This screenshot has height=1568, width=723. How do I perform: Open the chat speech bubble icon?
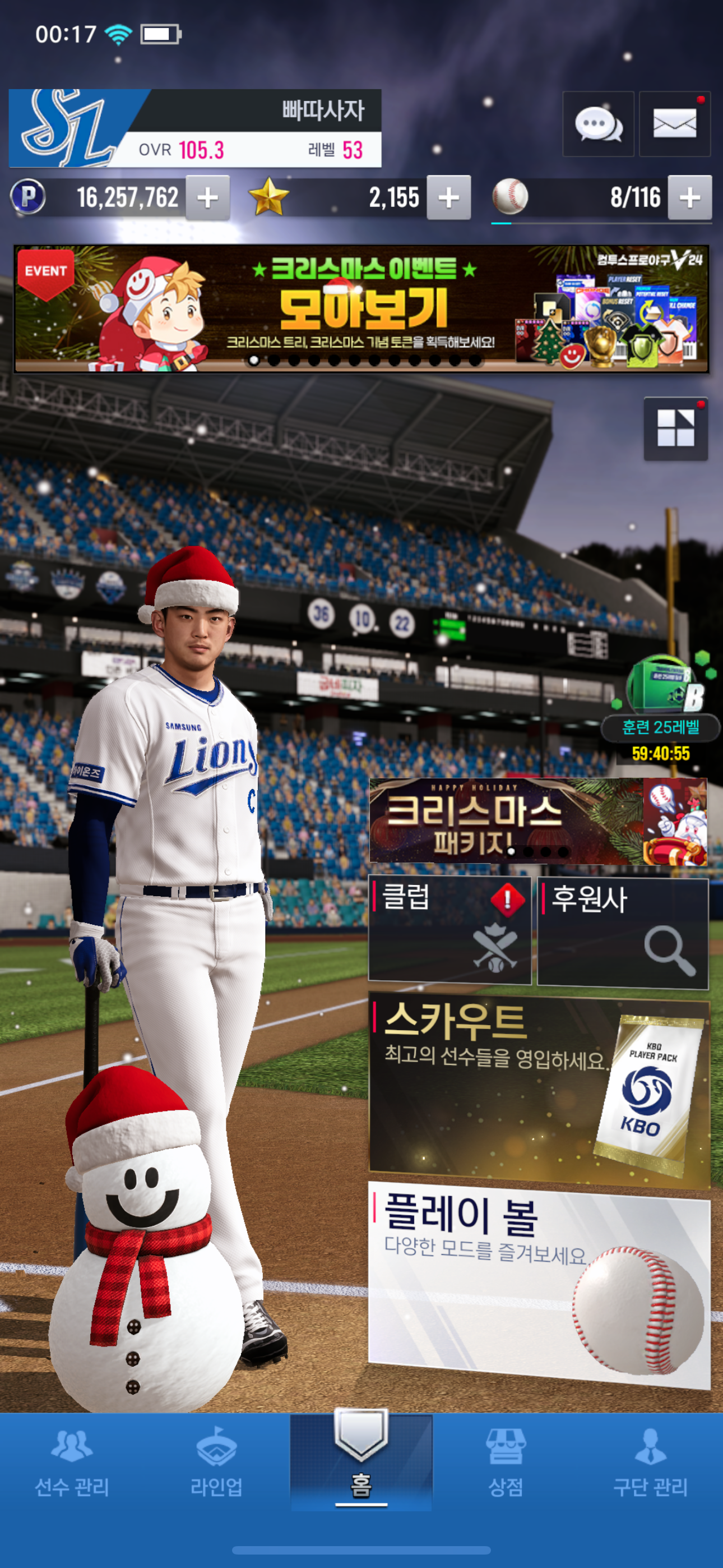click(x=597, y=124)
